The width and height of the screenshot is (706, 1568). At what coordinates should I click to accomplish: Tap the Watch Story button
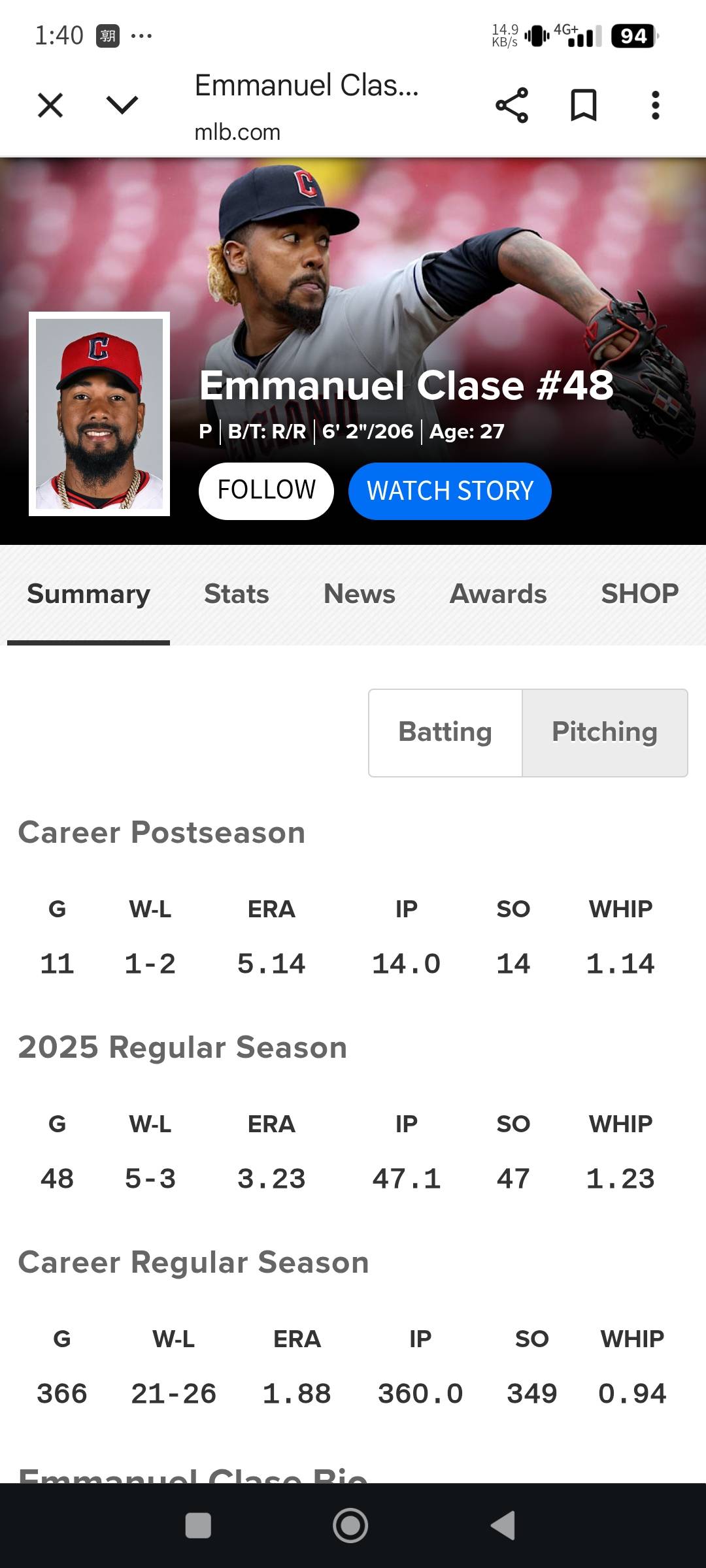pyautogui.click(x=450, y=491)
